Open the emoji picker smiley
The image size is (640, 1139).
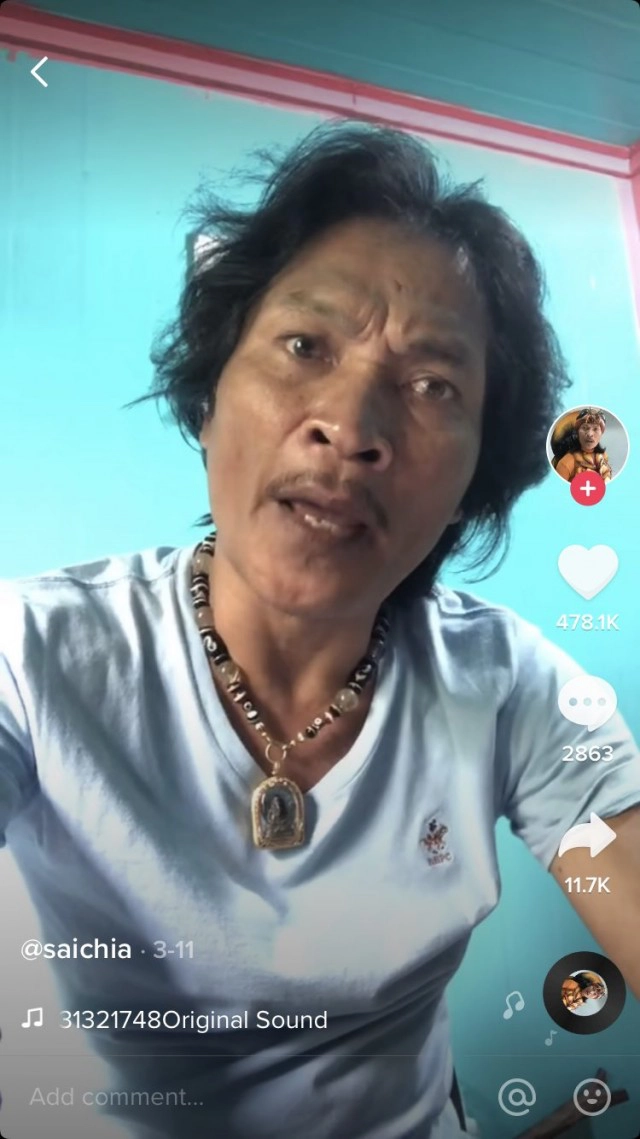tap(592, 1097)
